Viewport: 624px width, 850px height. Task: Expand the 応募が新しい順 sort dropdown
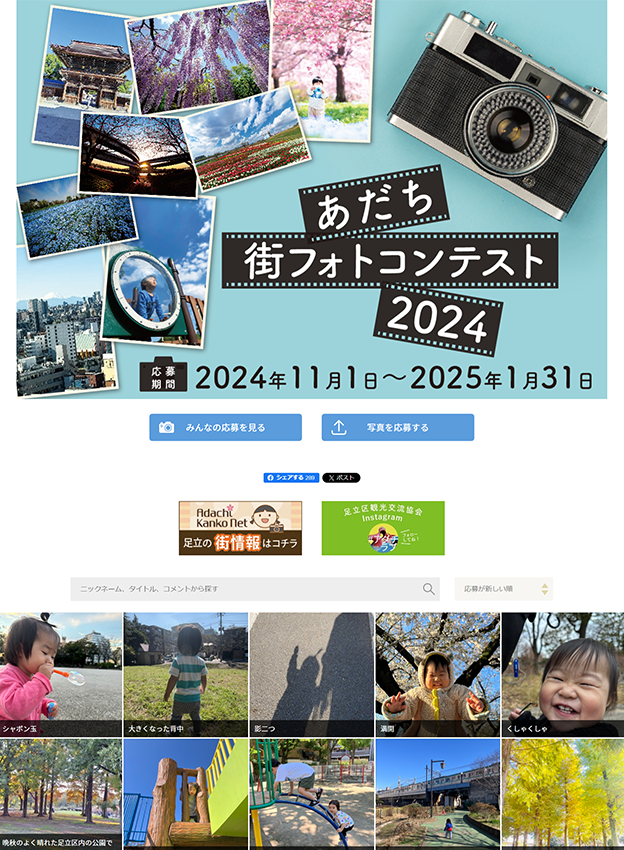(503, 589)
